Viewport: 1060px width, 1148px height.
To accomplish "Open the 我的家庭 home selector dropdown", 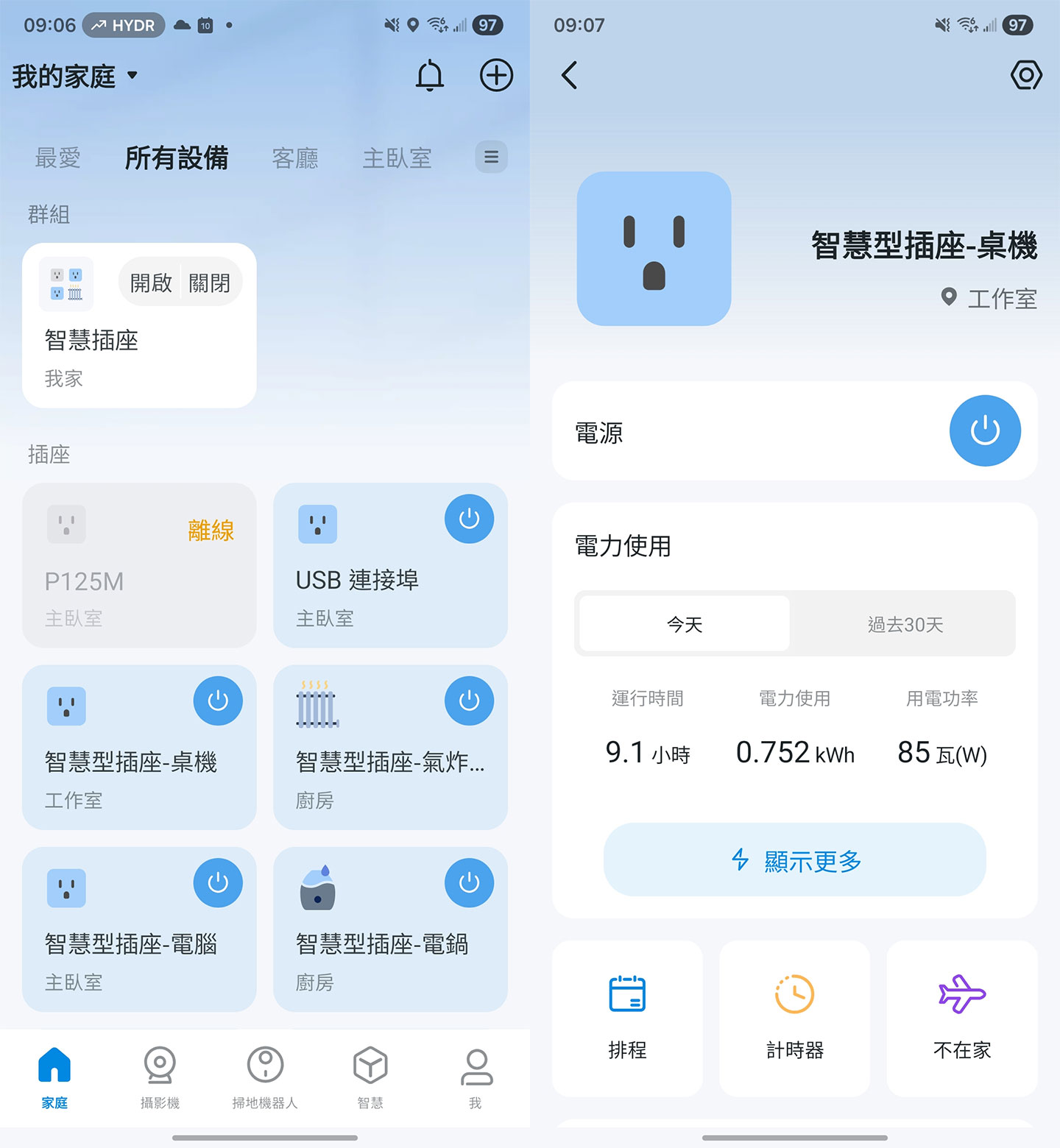I will 74,75.
